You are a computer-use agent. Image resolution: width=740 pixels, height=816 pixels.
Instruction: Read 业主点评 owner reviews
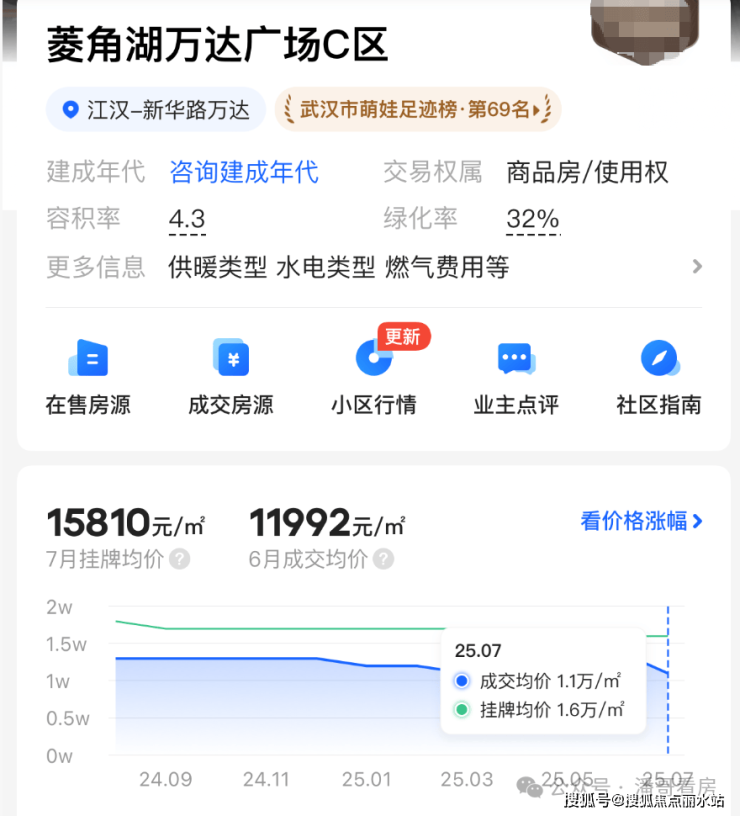[x=516, y=377]
